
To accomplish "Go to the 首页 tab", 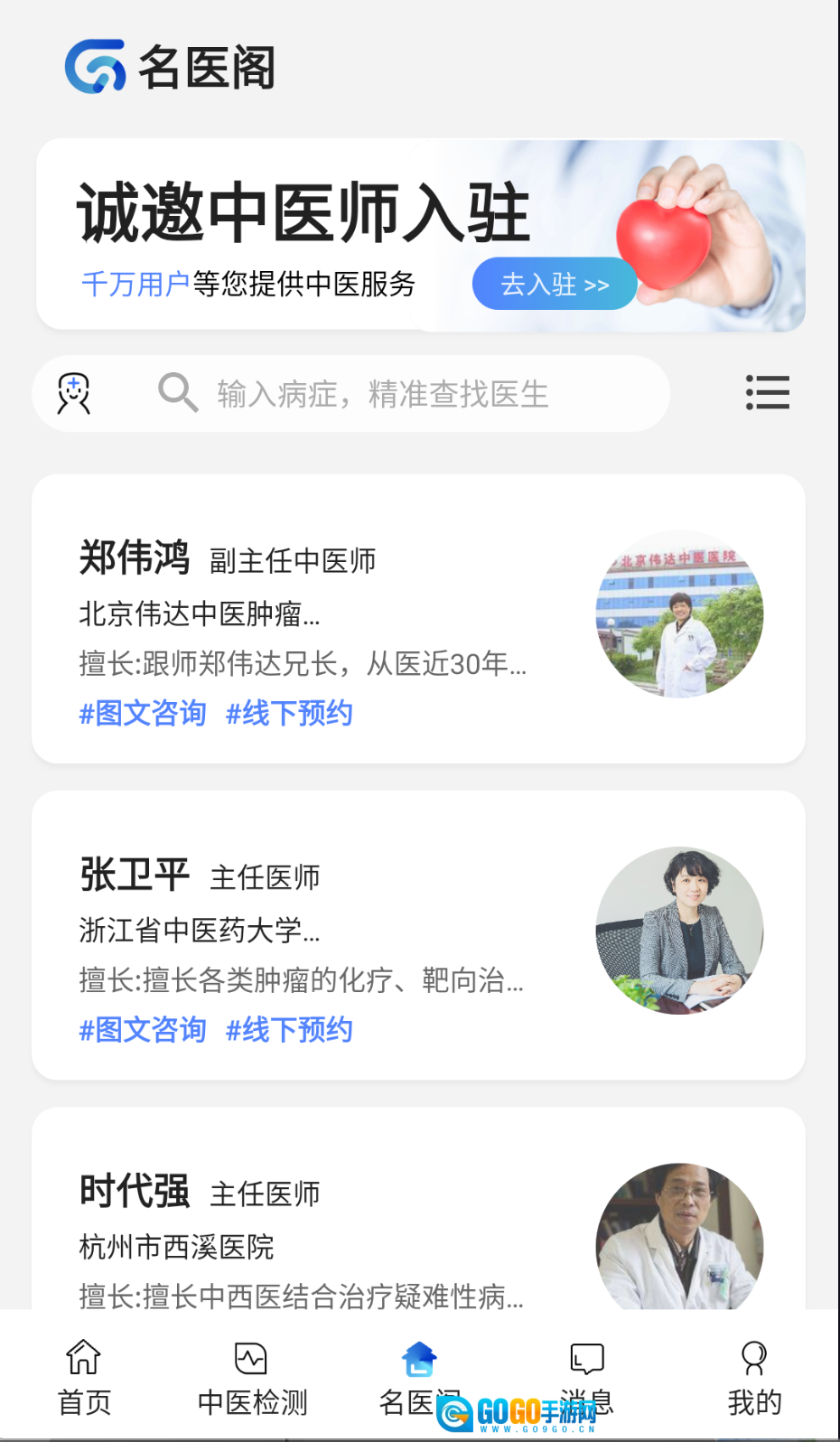I will (84, 1378).
